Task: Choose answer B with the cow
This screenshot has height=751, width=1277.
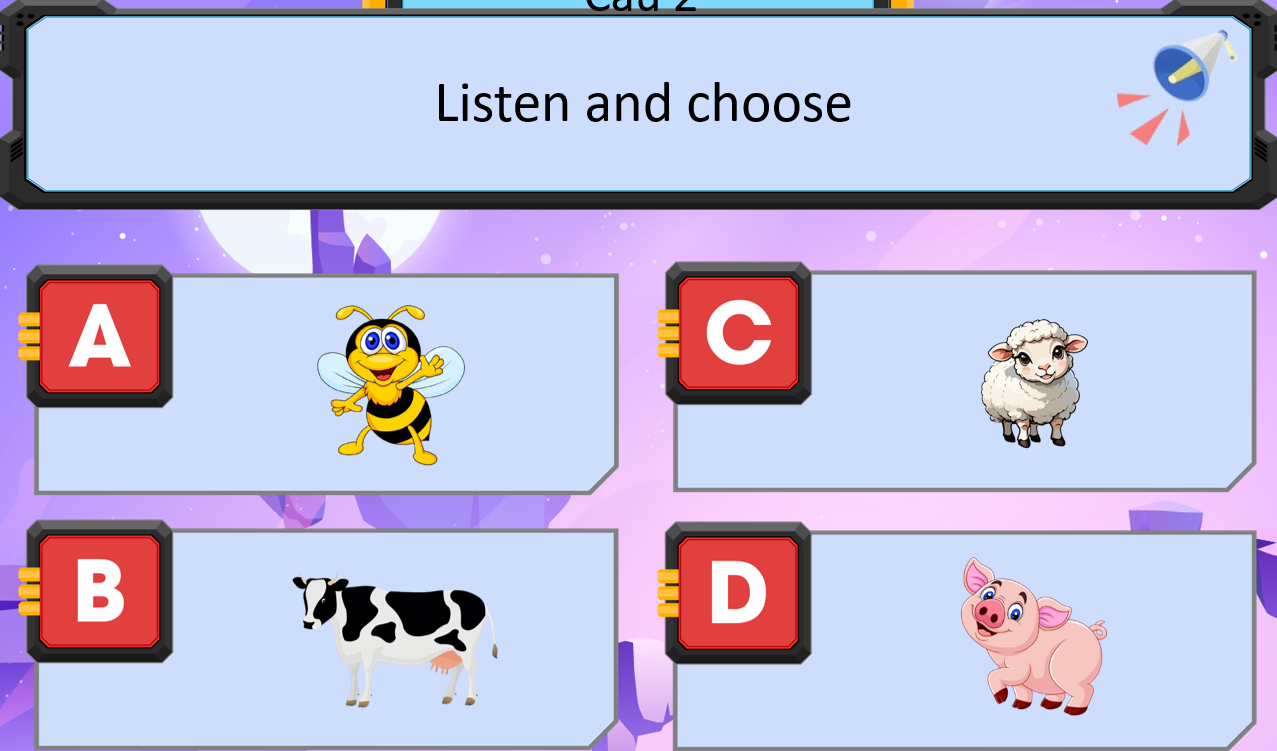Action: (326, 638)
